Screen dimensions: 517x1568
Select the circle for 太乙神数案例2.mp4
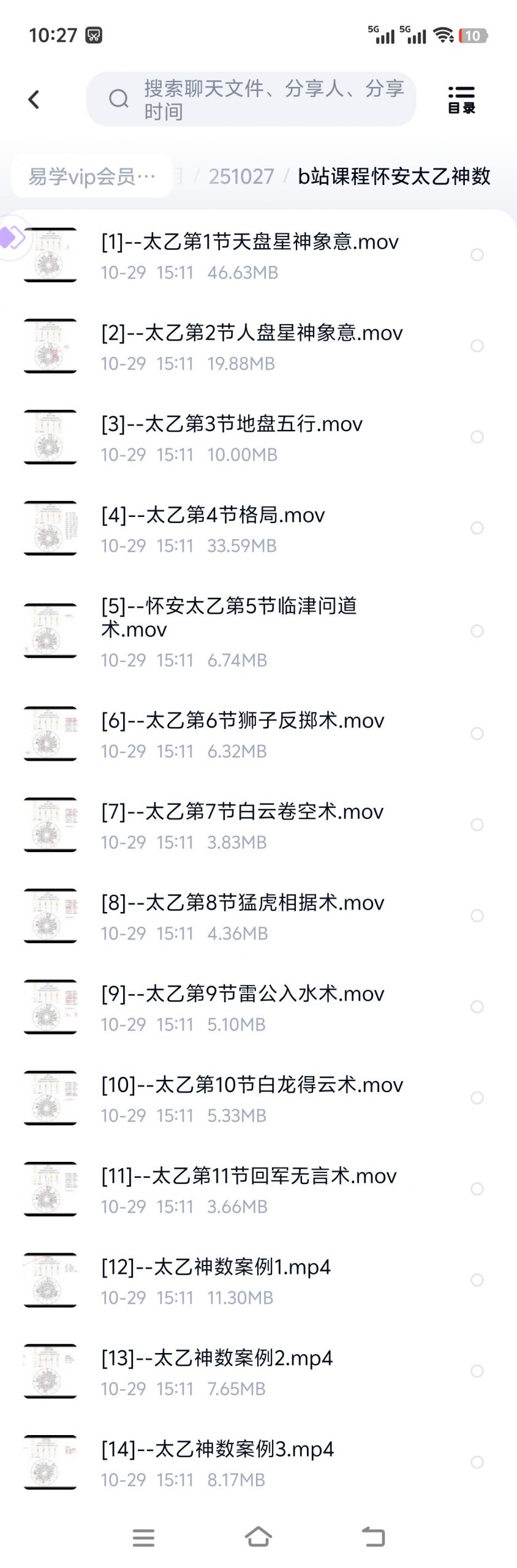[477, 1371]
